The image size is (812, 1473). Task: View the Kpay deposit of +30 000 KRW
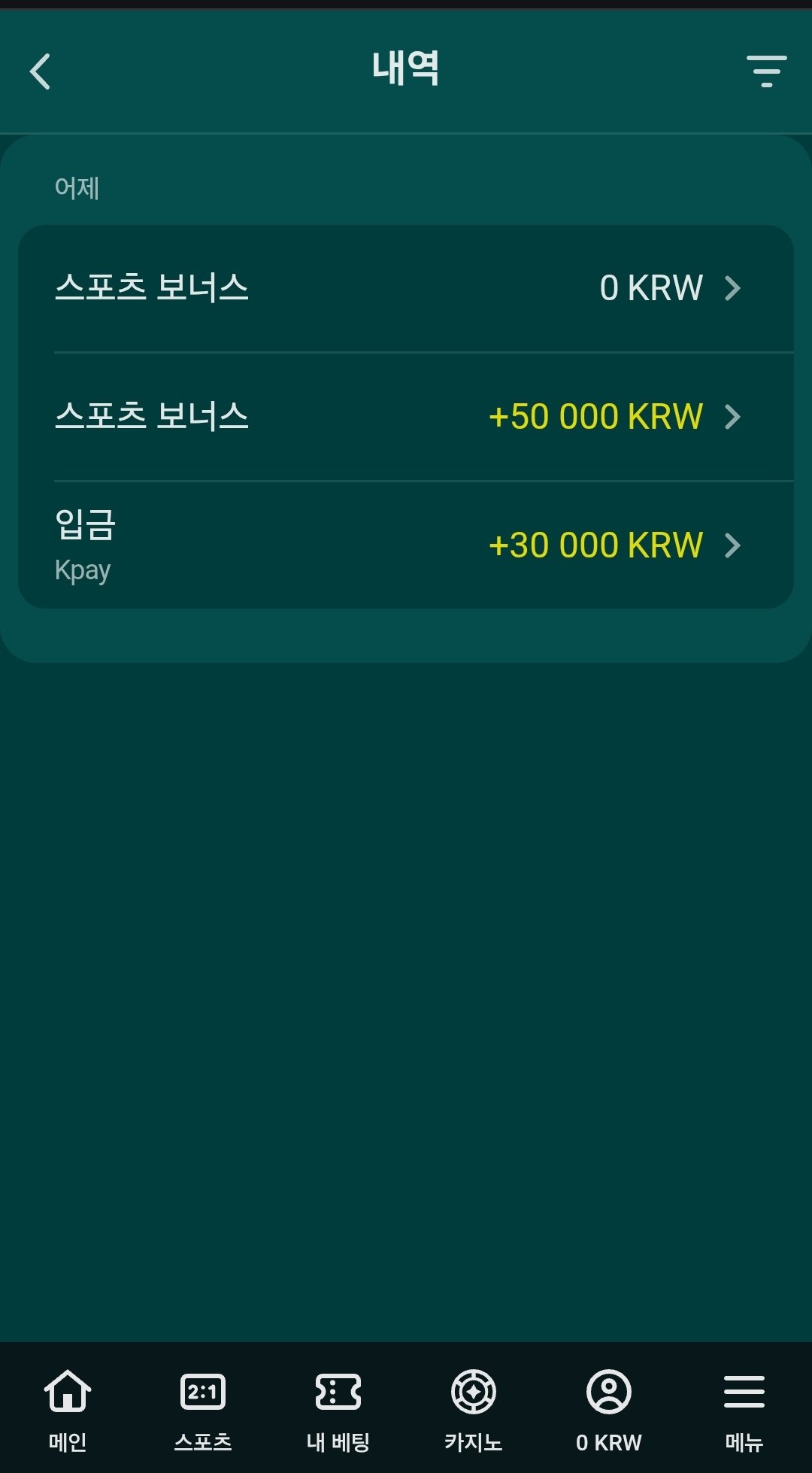tap(406, 545)
